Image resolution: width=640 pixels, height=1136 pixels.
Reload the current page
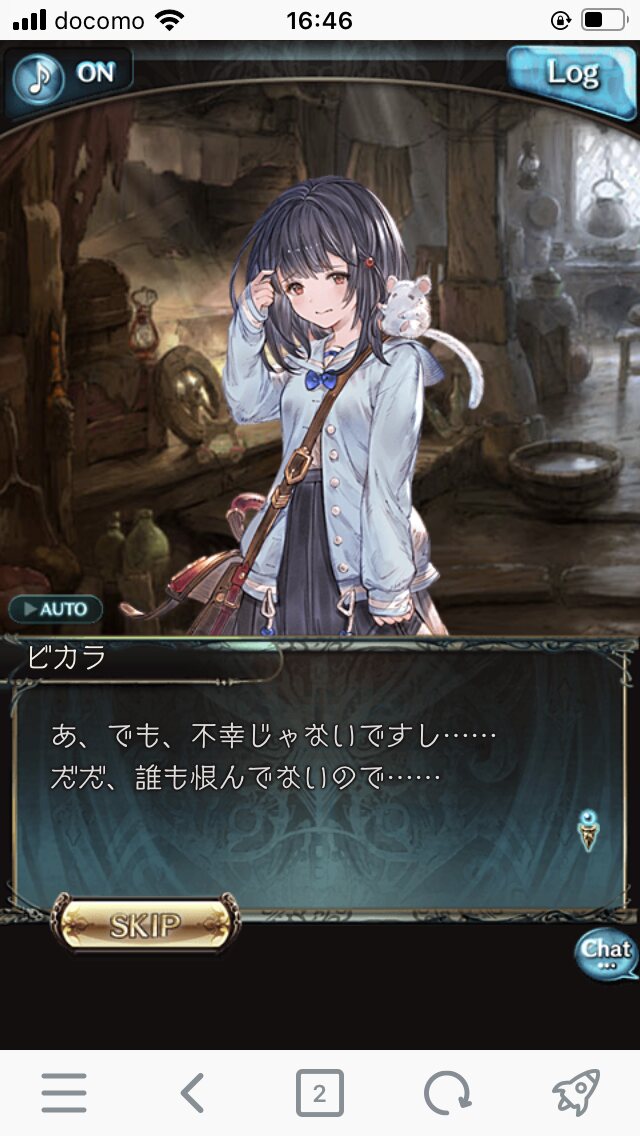click(446, 1093)
